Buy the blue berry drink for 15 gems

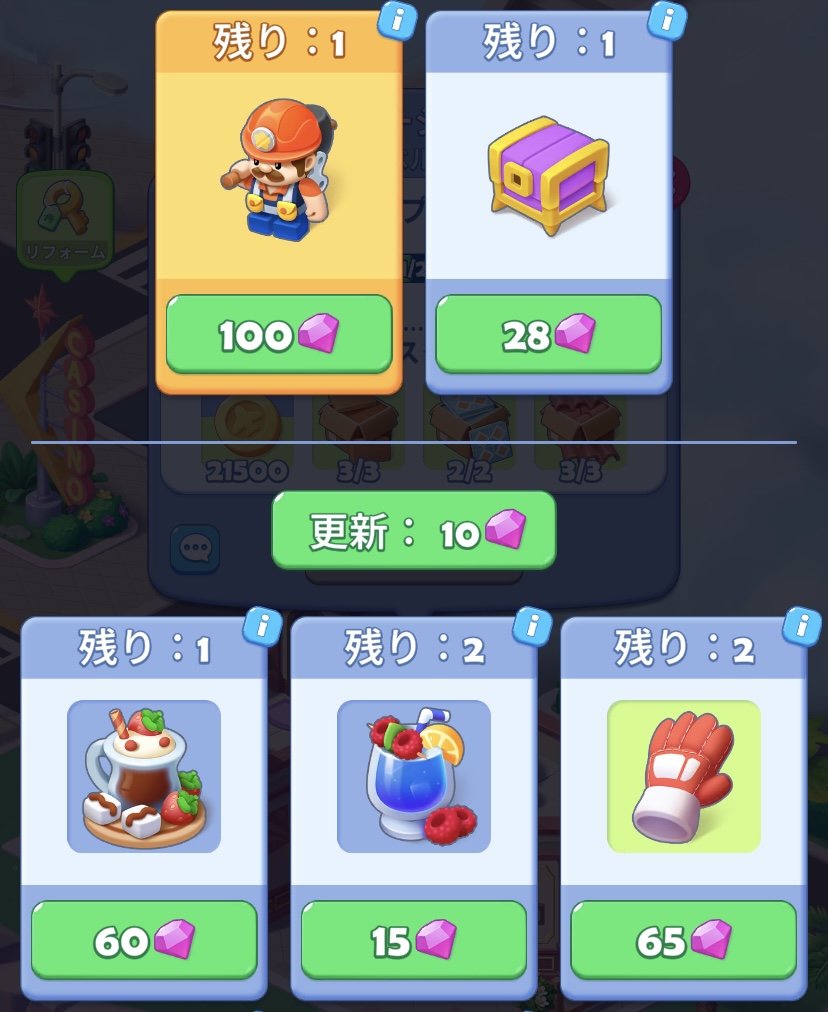413,941
